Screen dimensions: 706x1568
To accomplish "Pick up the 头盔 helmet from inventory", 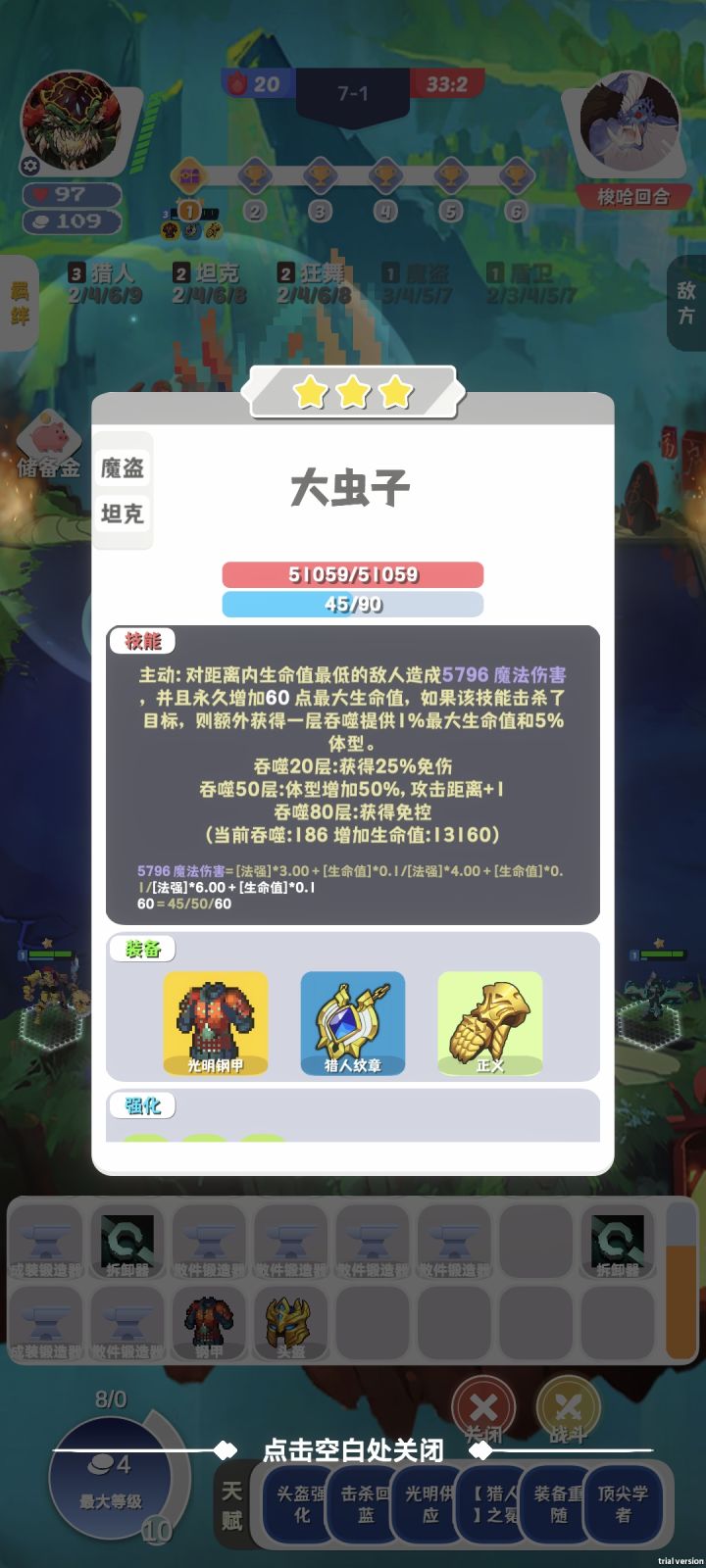I will coord(288,1323).
